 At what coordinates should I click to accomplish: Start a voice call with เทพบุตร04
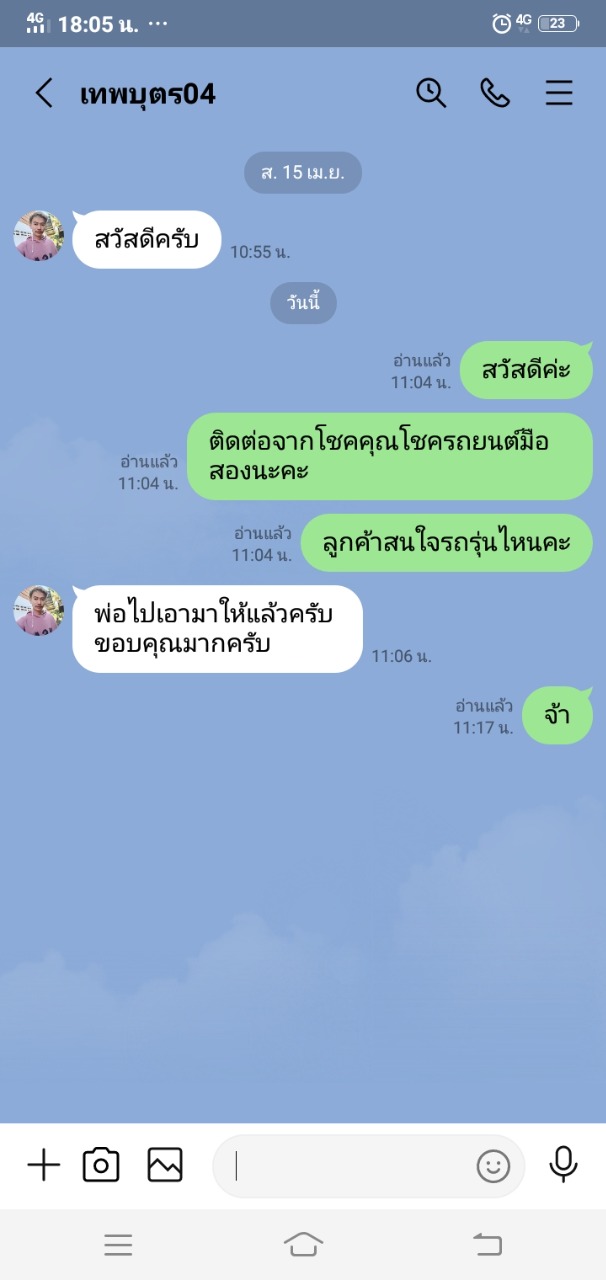(495, 93)
